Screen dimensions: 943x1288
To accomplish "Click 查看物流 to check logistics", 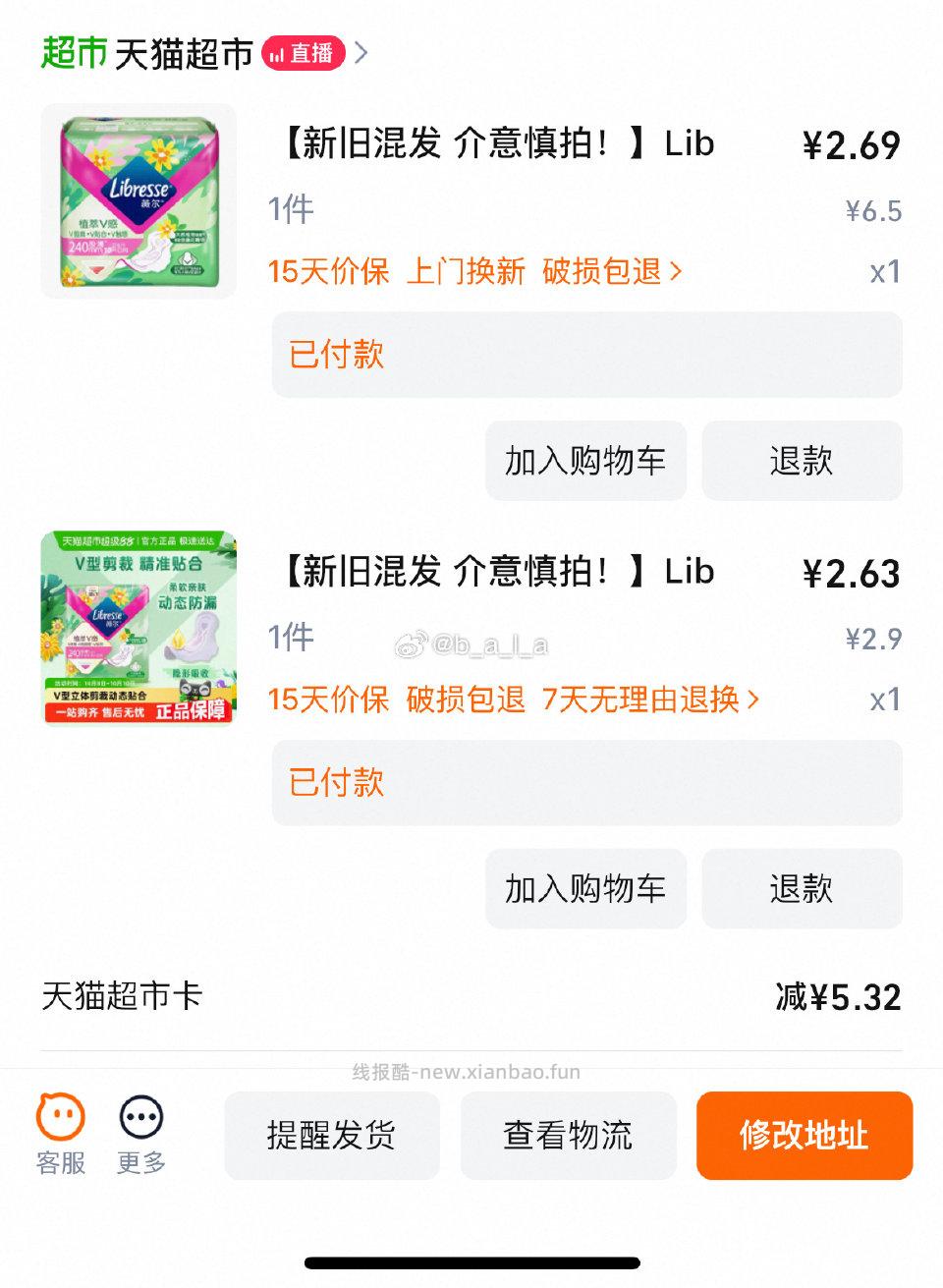I will (x=568, y=1135).
